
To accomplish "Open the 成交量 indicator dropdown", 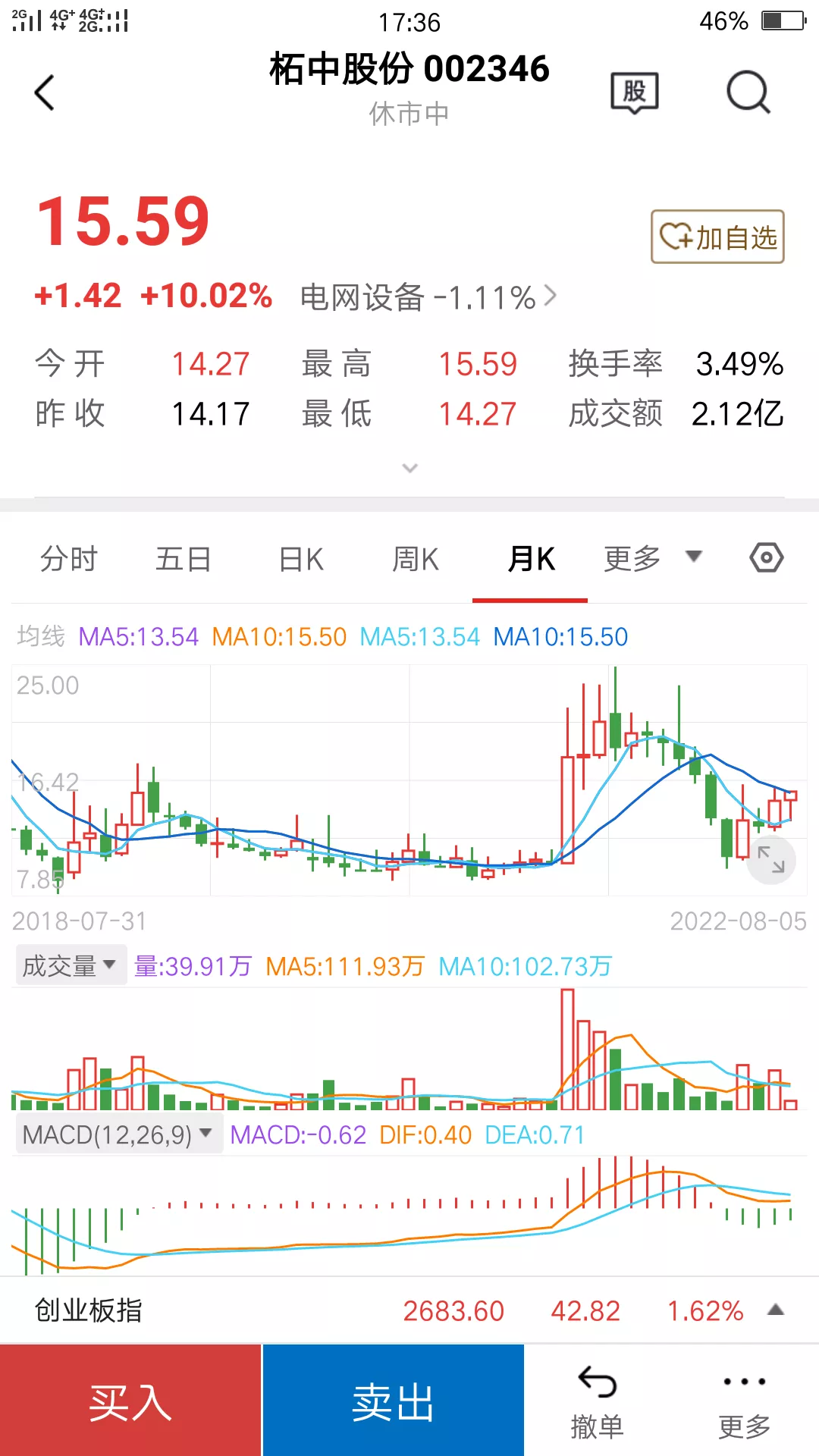I will (70, 966).
